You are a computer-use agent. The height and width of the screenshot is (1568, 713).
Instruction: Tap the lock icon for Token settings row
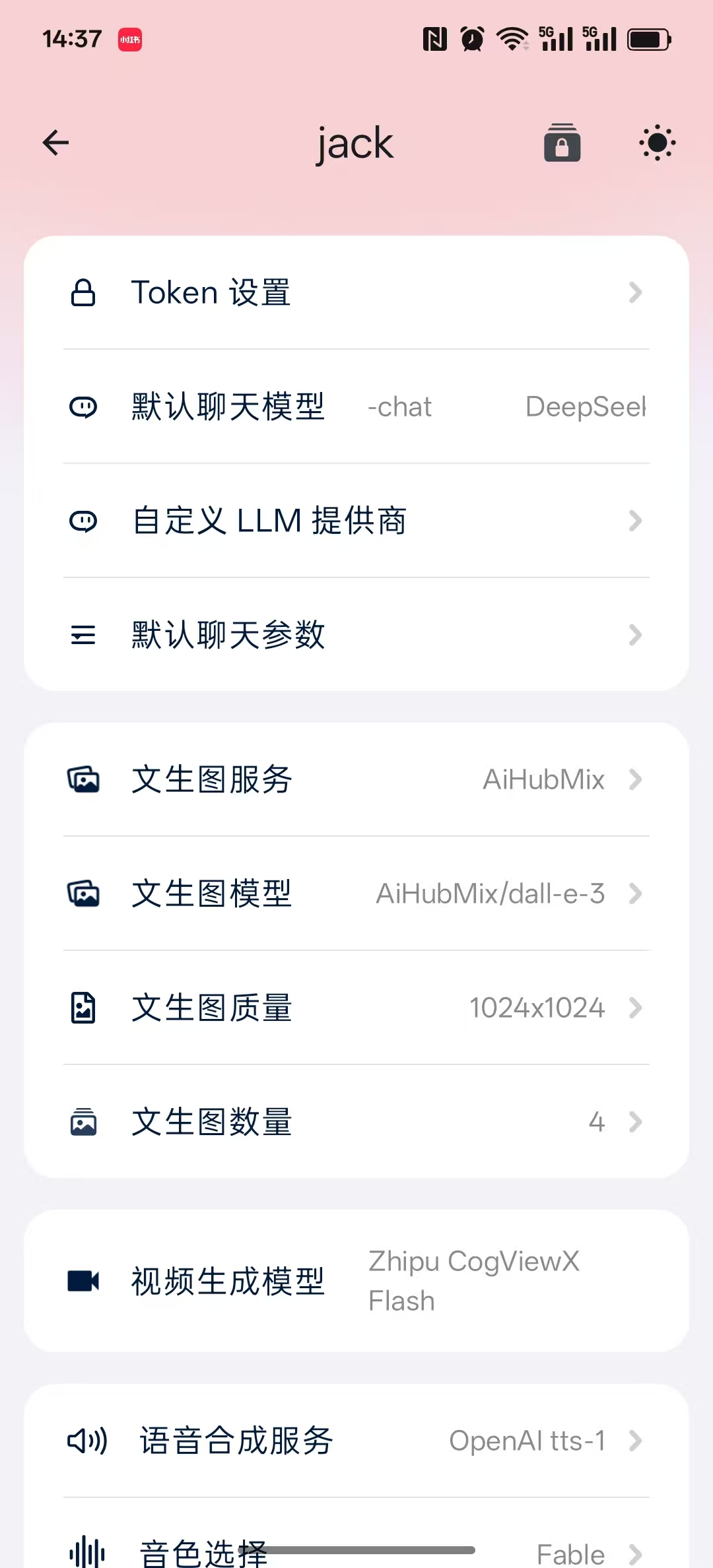[x=83, y=292]
